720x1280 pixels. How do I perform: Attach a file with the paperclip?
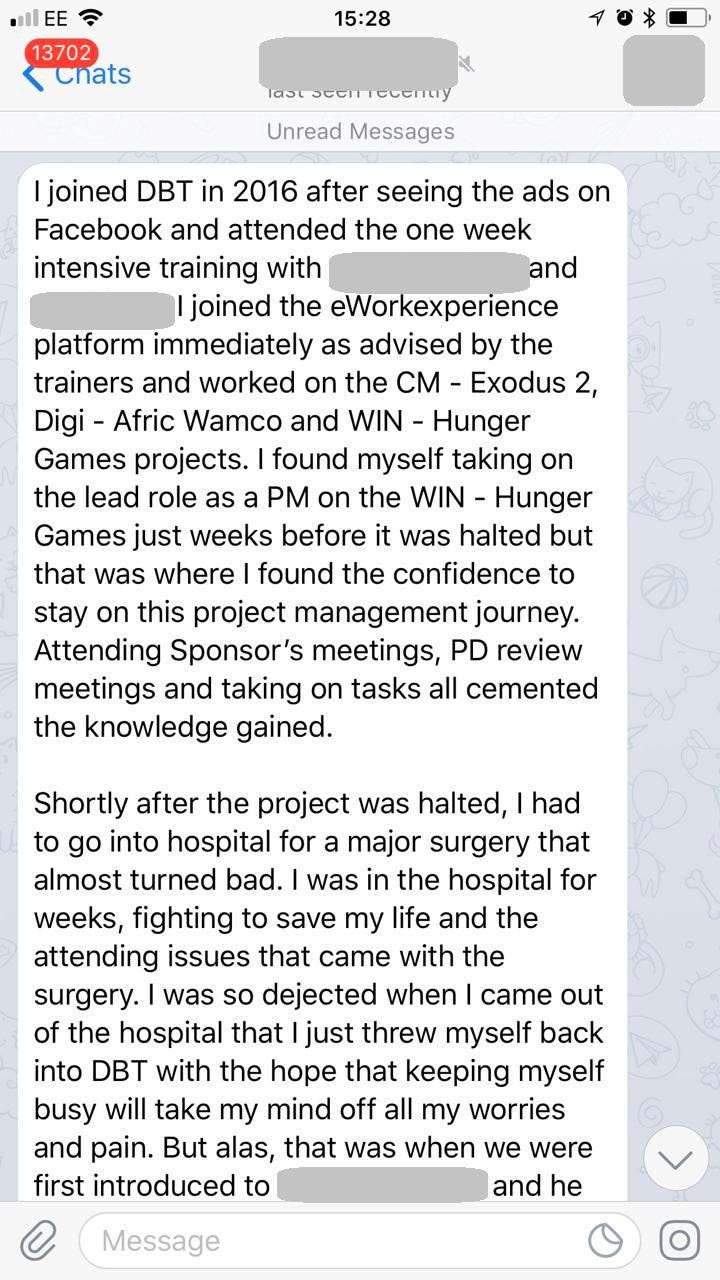point(38,1242)
